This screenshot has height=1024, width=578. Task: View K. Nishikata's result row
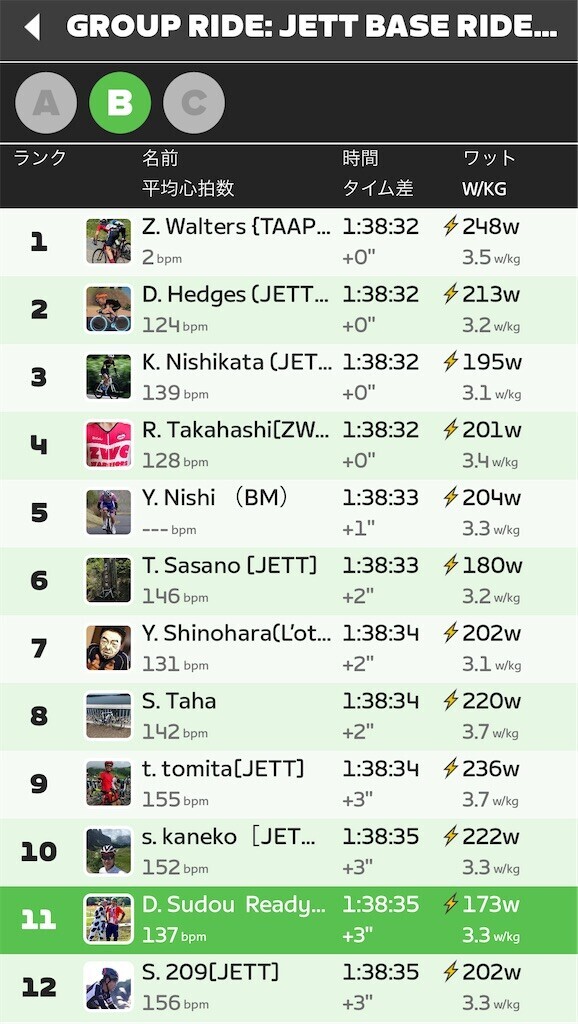tap(289, 378)
